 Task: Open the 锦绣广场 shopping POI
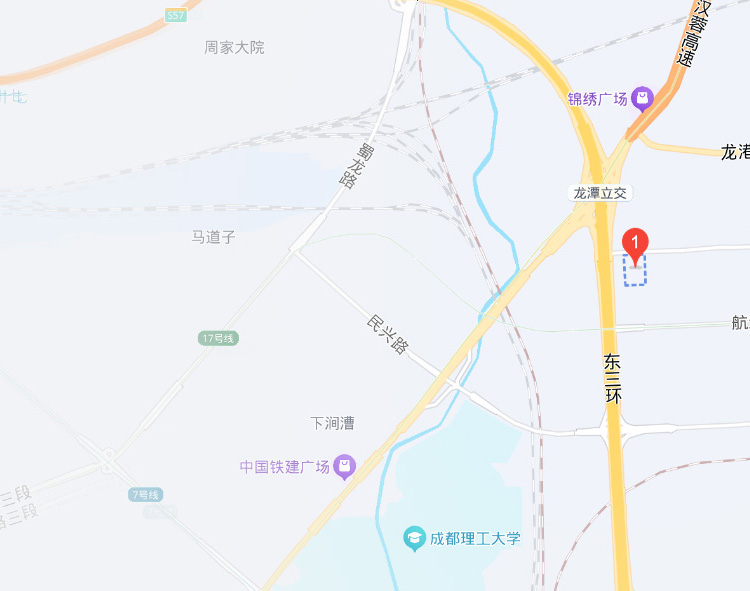coord(642,98)
